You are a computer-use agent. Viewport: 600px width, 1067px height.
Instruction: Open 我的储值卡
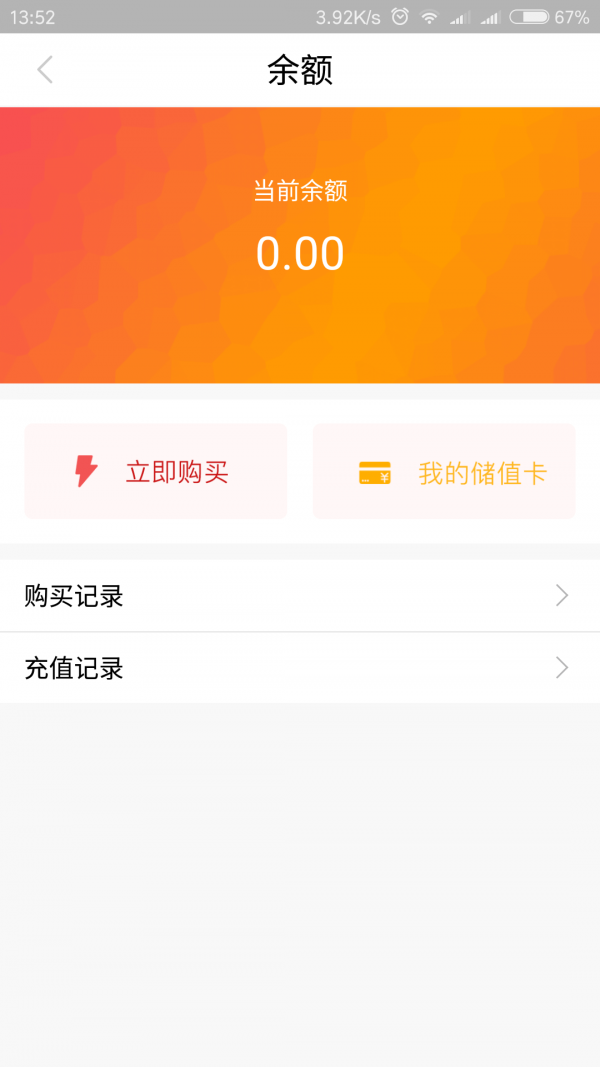pos(444,472)
